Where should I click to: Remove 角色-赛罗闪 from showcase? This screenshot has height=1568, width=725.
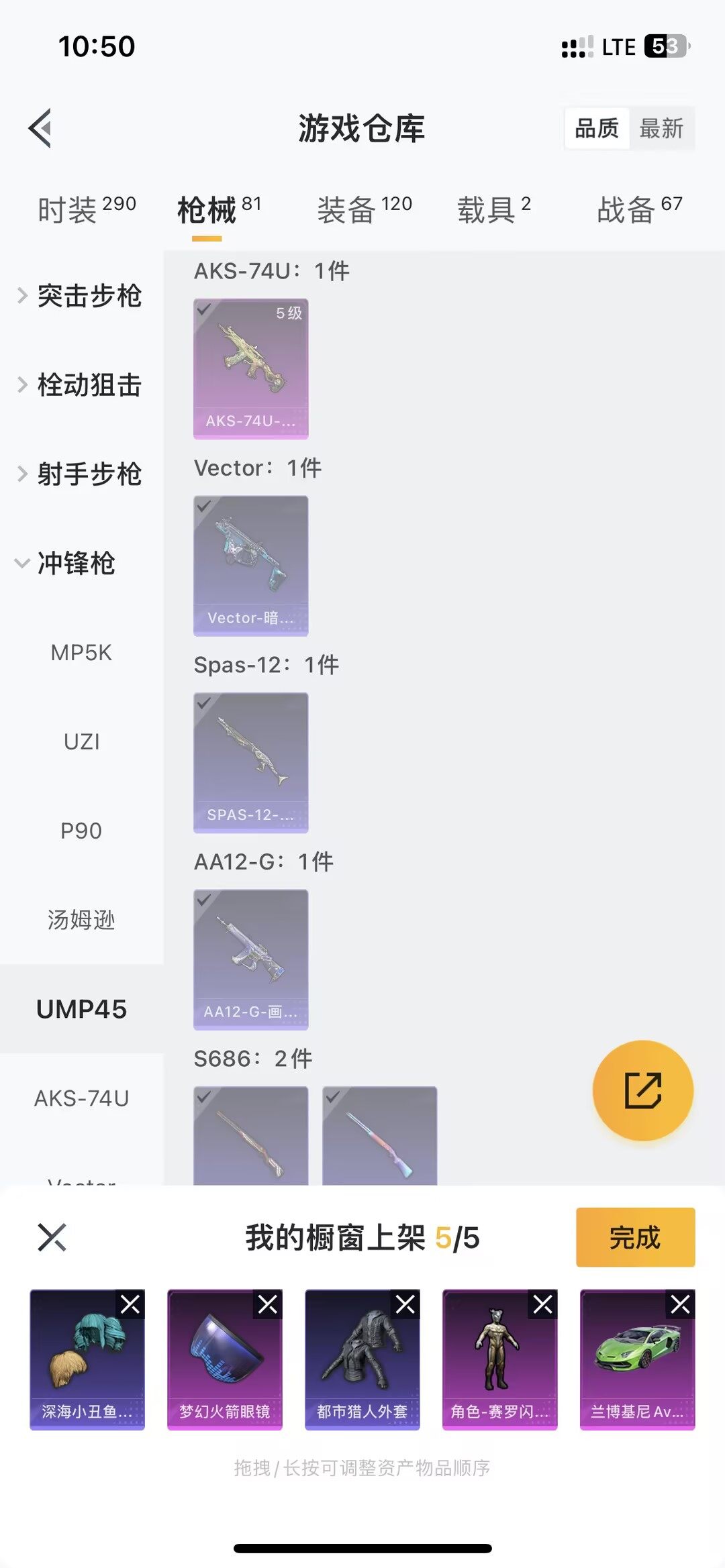[x=542, y=1304]
